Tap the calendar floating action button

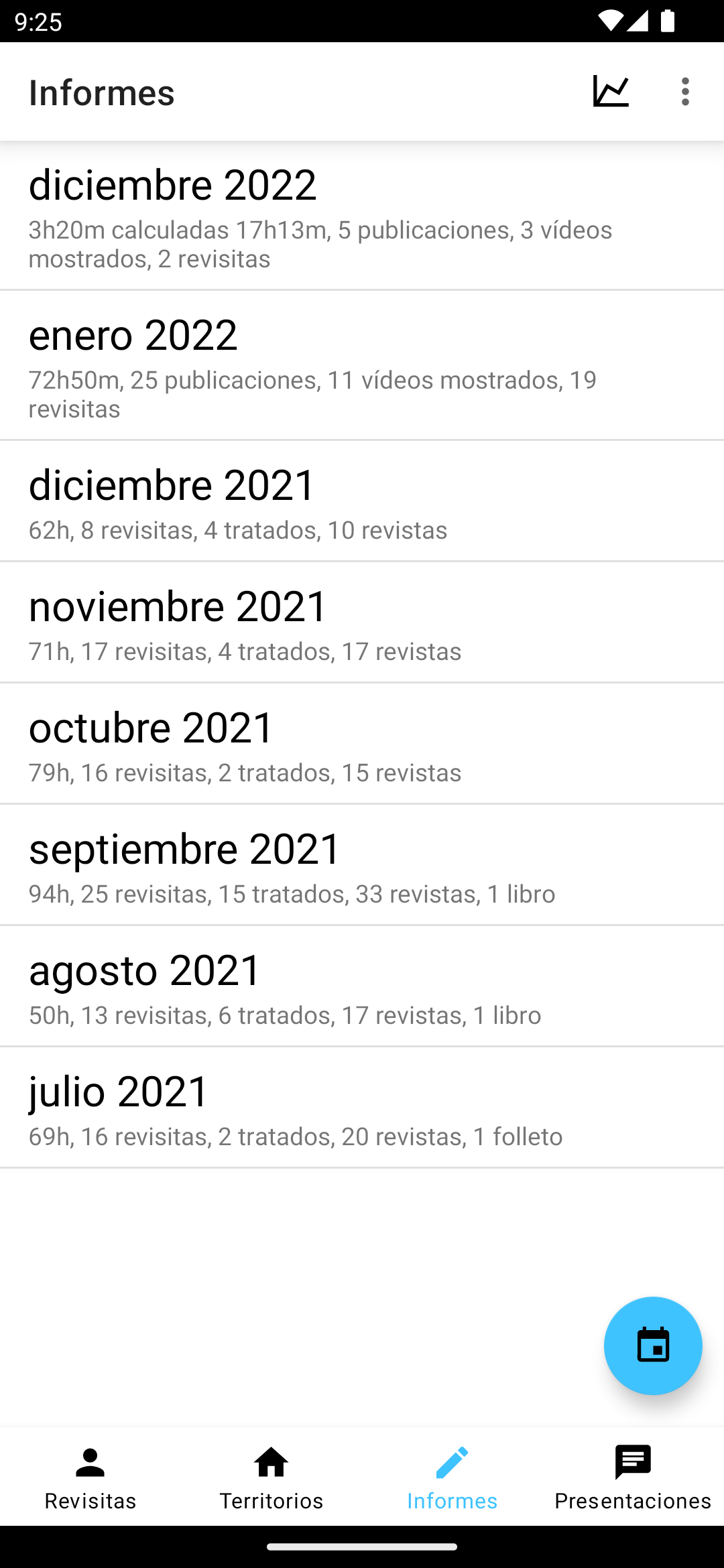pyautogui.click(x=653, y=1346)
